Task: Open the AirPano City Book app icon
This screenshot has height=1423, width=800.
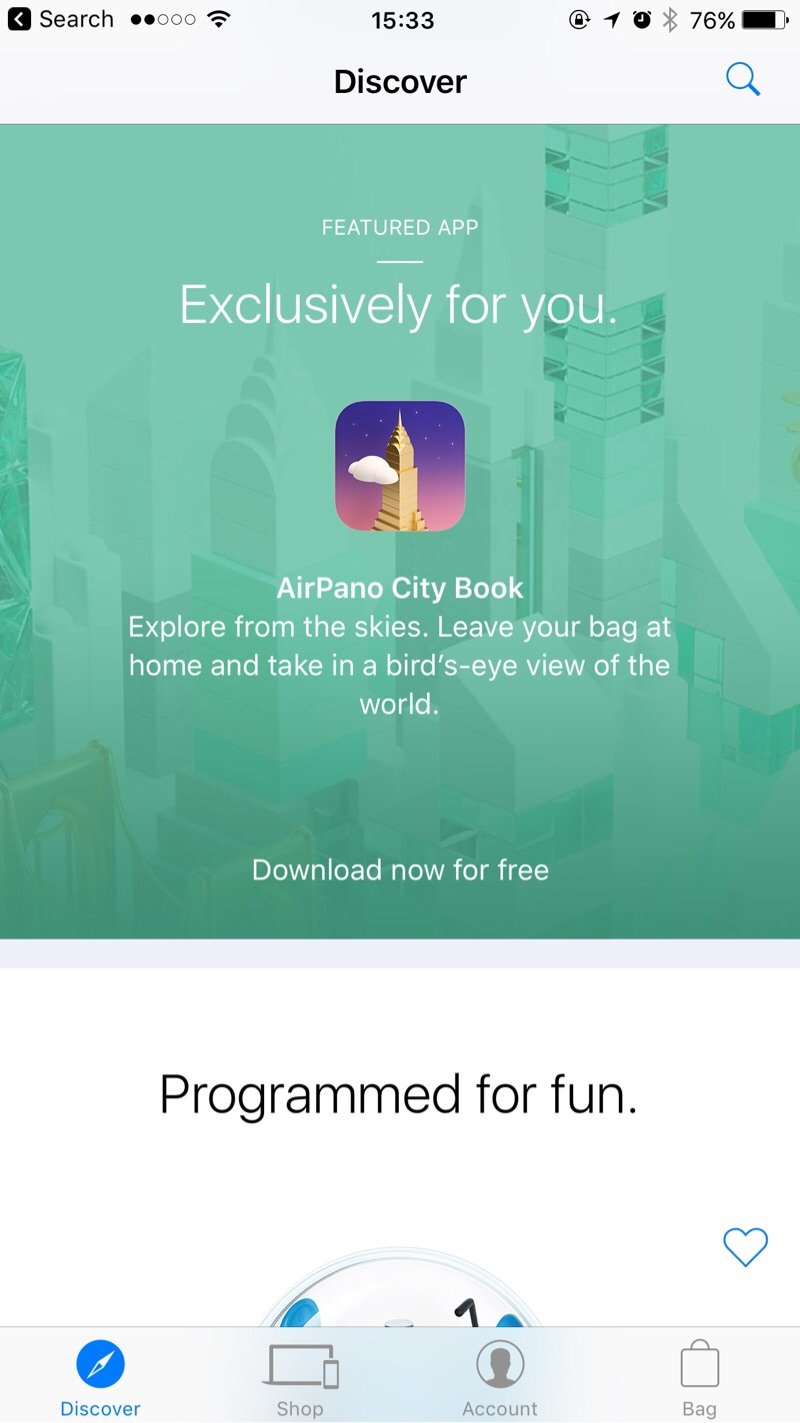Action: pos(400,466)
